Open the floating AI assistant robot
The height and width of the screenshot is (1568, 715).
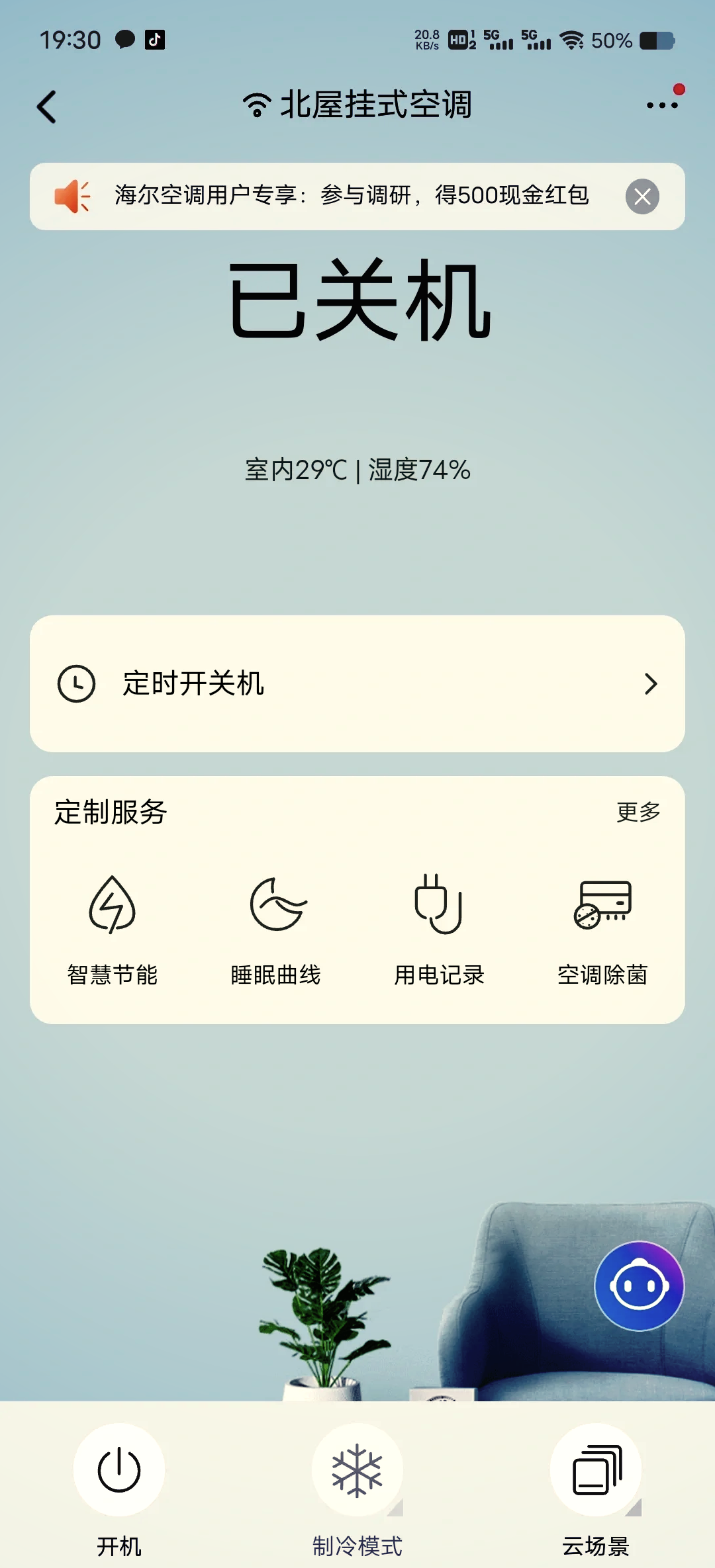click(639, 1284)
